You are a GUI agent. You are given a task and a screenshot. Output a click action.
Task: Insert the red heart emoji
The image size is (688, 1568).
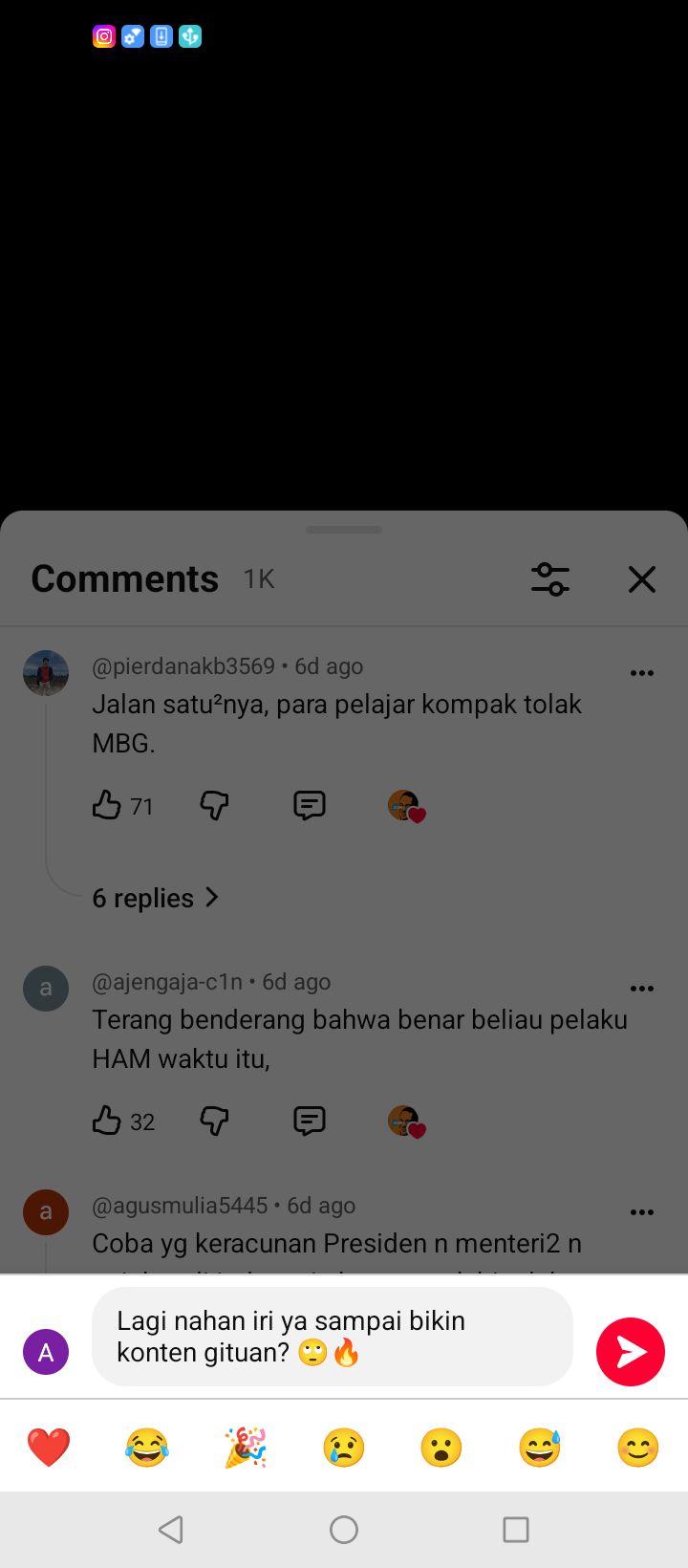click(49, 1448)
